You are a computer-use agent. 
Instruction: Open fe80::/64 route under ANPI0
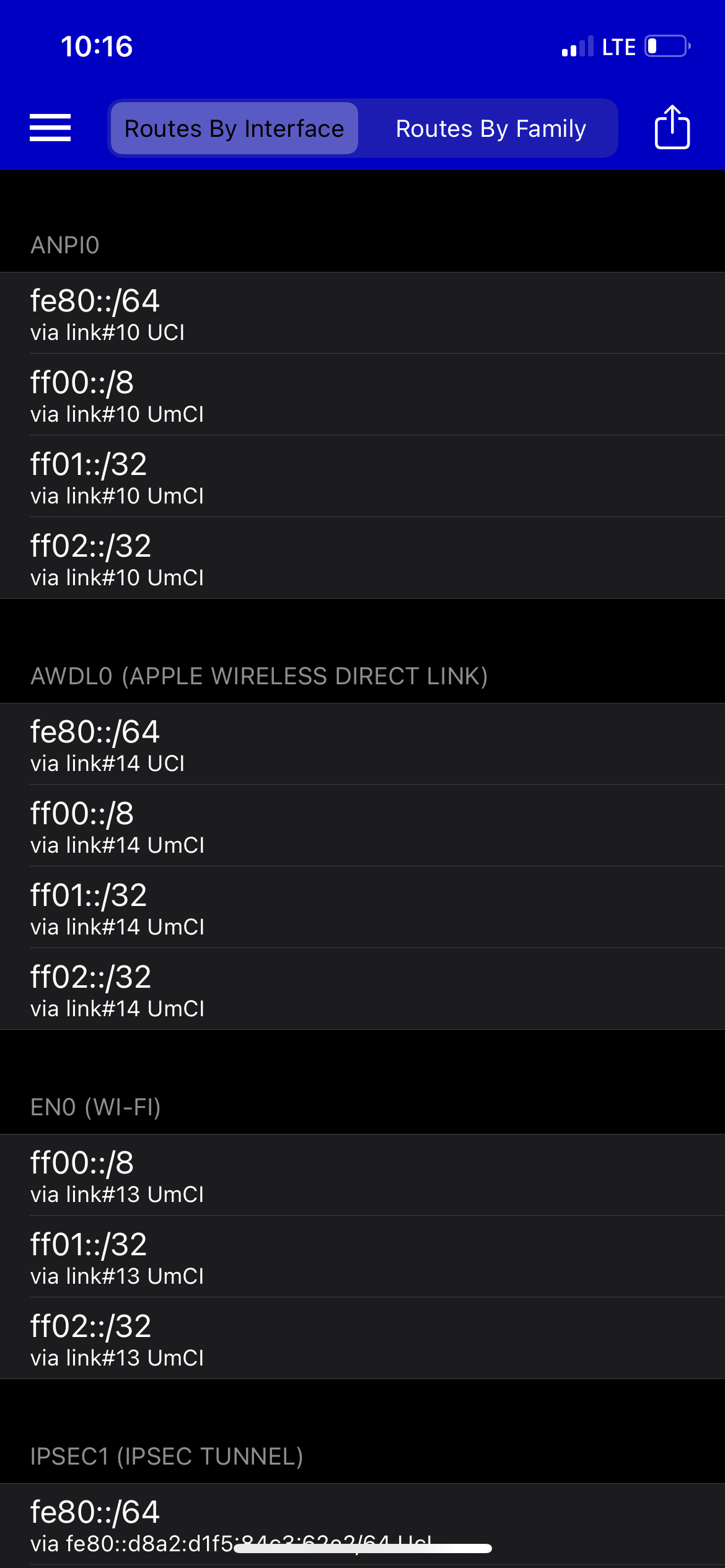[x=362, y=313]
